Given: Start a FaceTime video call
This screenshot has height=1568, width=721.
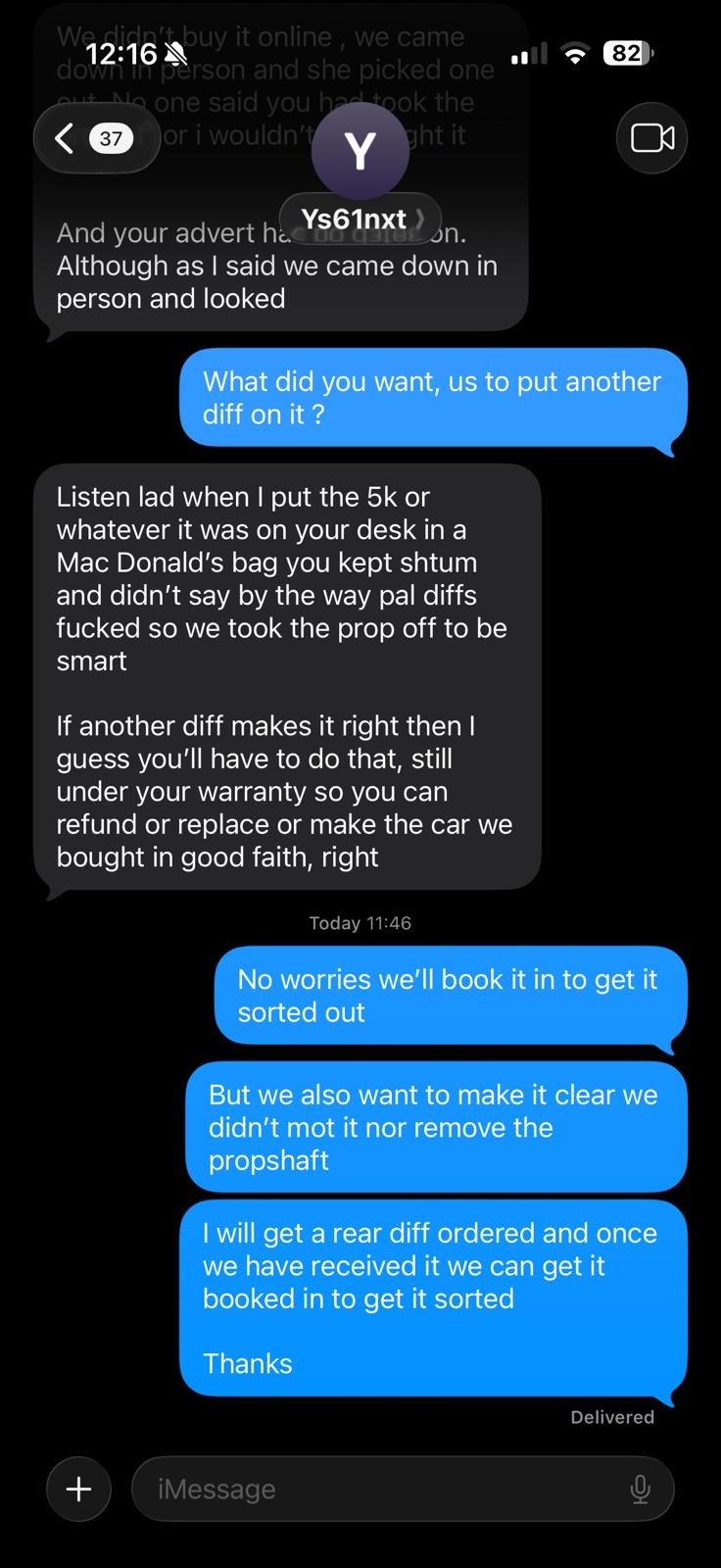Looking at the screenshot, I should click(651, 138).
